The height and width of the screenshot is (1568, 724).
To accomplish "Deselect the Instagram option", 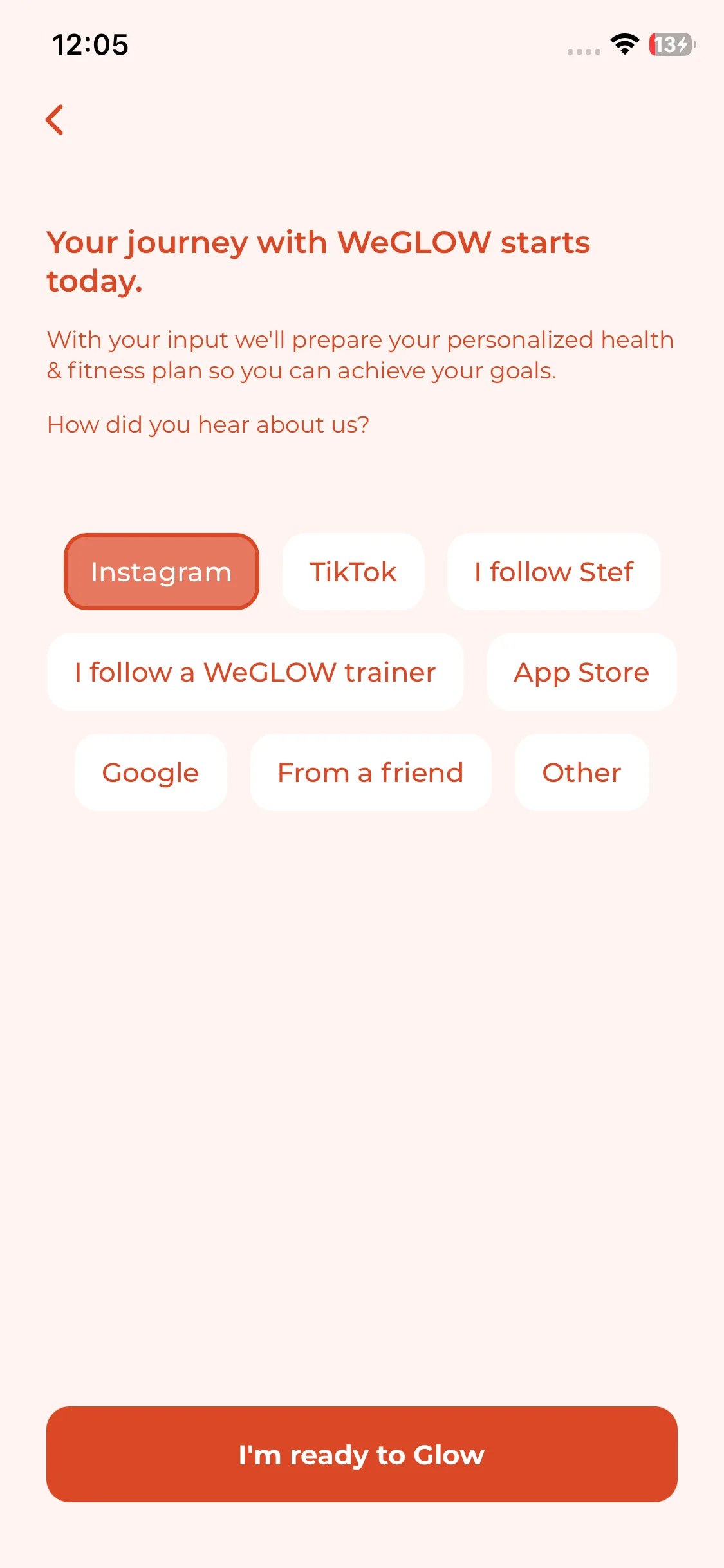I will tap(161, 572).
